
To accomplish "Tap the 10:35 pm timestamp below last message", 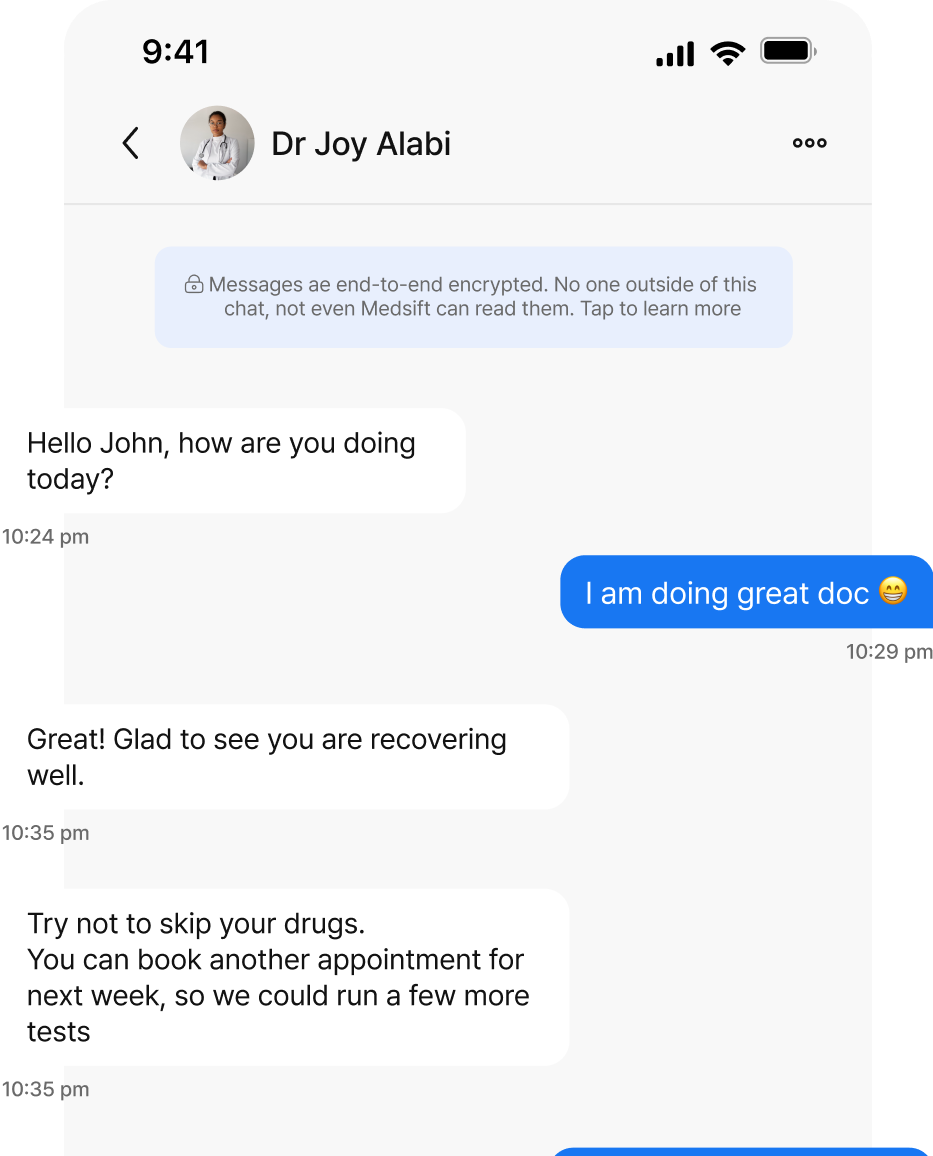I will (x=45, y=1089).
